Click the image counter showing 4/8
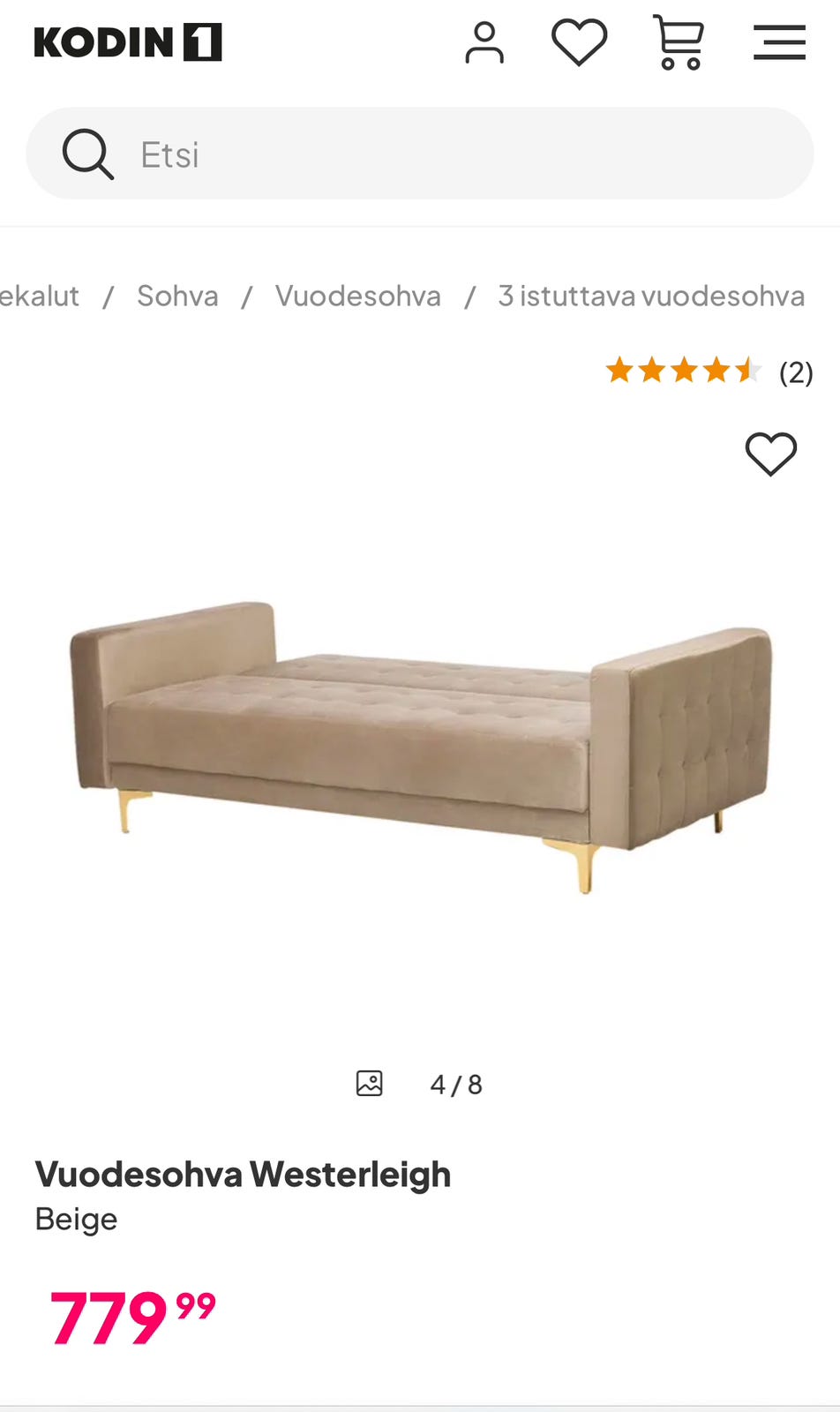Image resolution: width=840 pixels, height=1412 pixels. point(454,1084)
